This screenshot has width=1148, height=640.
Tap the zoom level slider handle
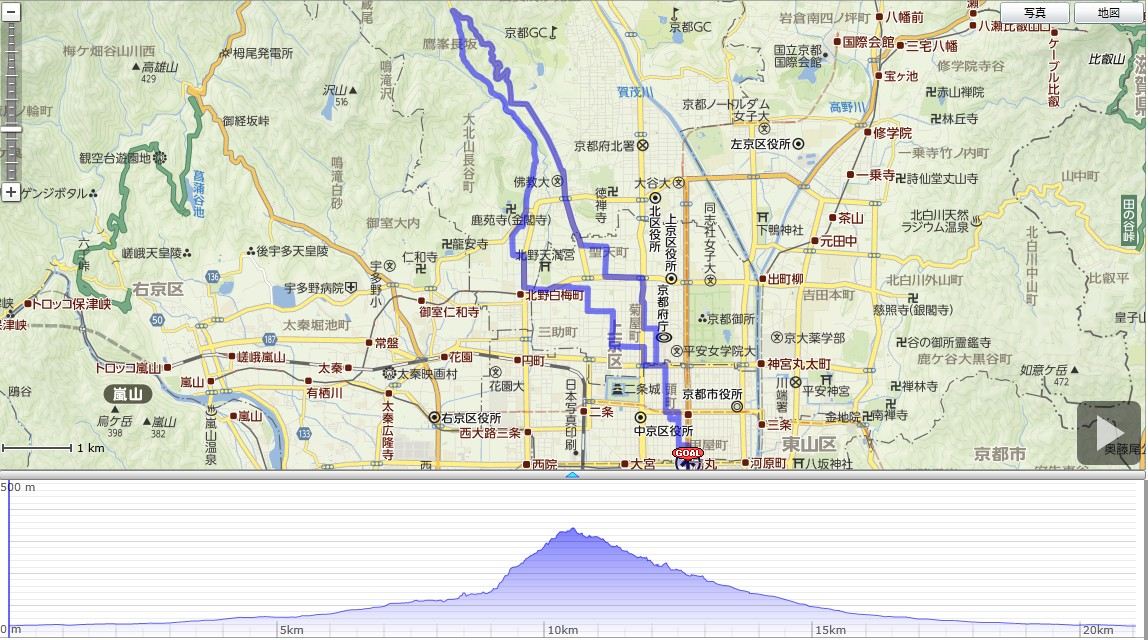click(10, 129)
